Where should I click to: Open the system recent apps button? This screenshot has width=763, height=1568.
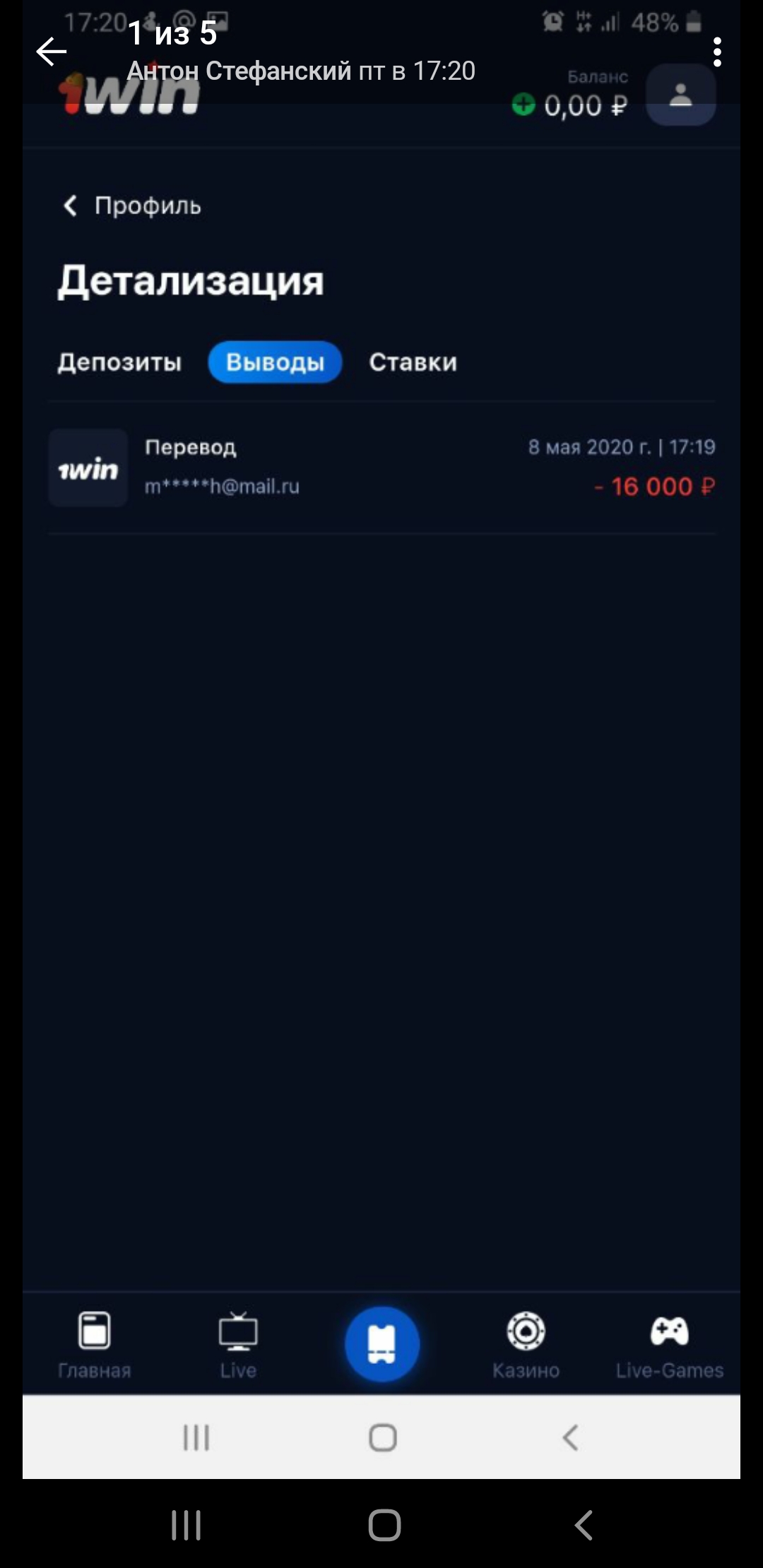[187, 1525]
